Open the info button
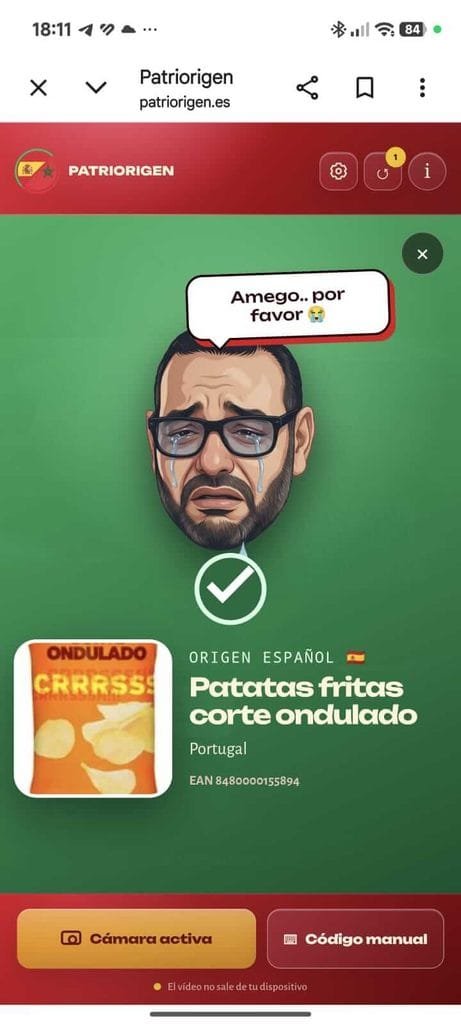Viewport: 461px width, 1024px height. [x=427, y=171]
